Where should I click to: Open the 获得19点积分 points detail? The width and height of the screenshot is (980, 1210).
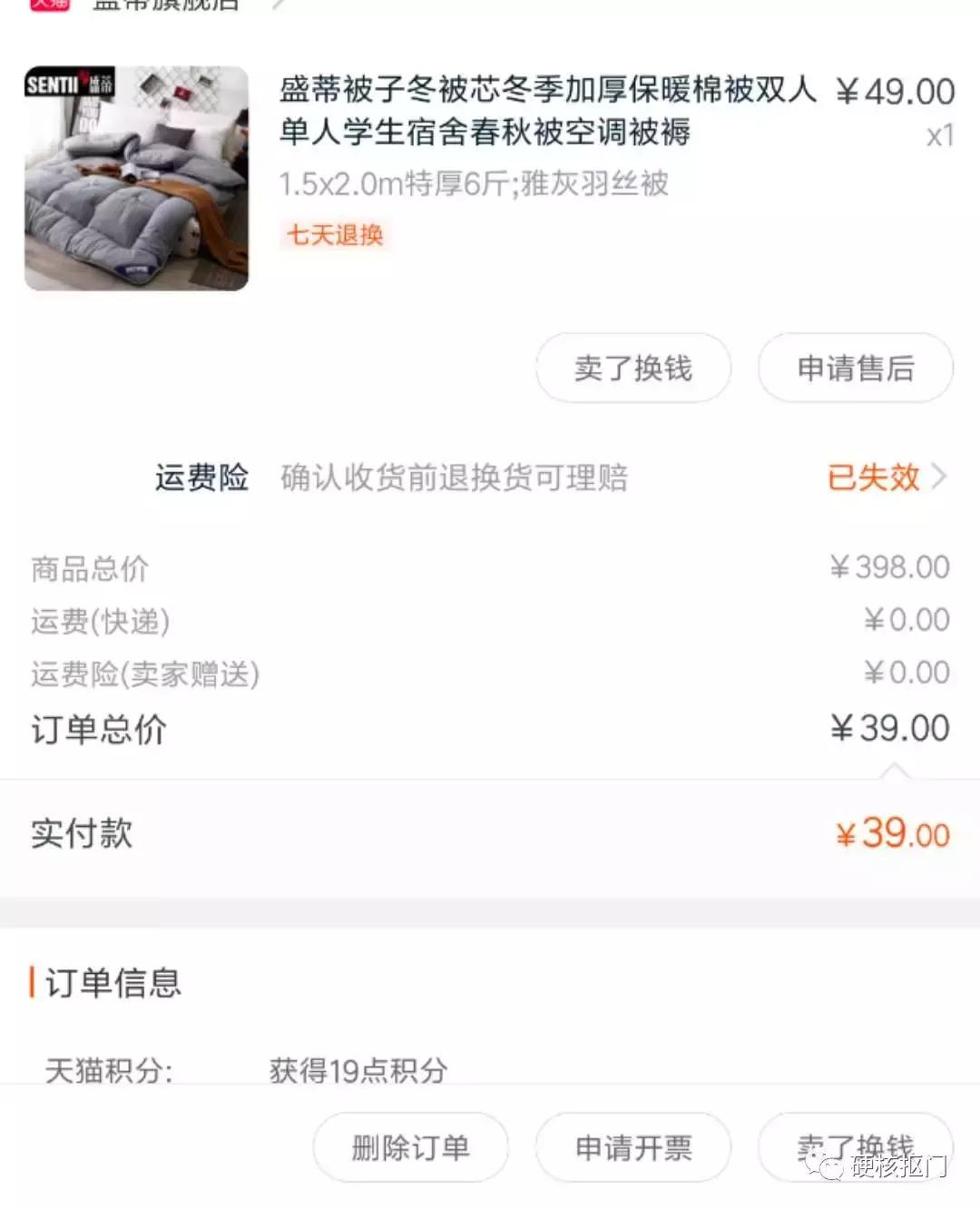(x=354, y=1071)
